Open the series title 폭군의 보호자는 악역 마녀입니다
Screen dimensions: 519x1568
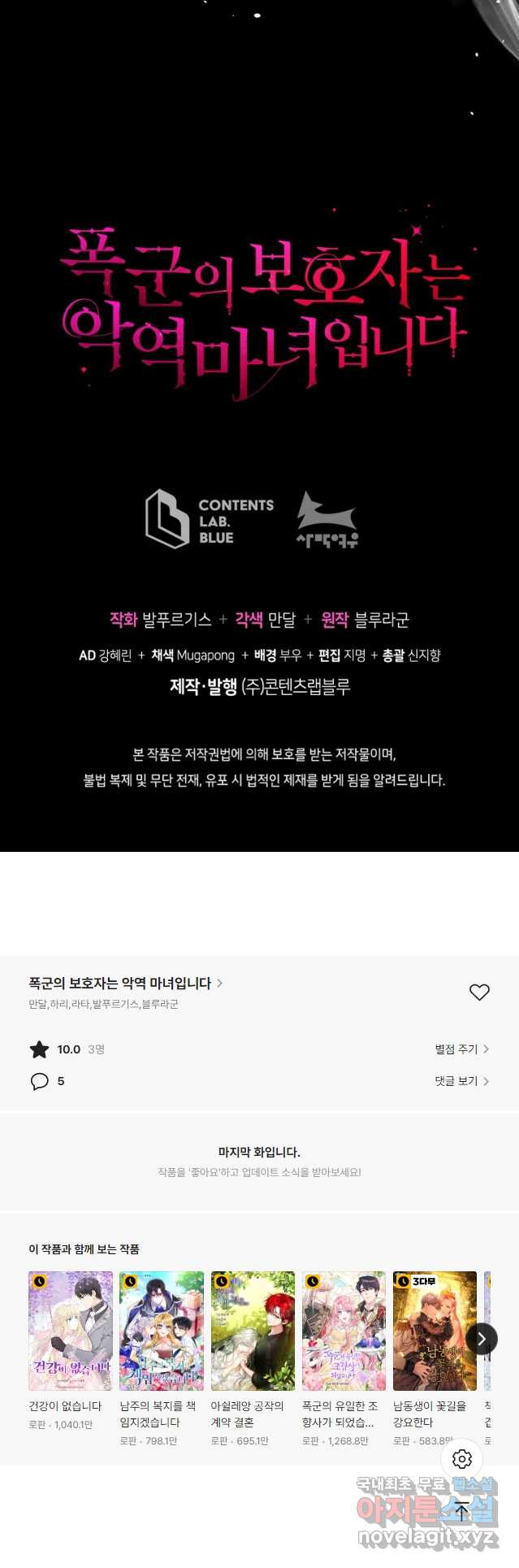tap(120, 983)
